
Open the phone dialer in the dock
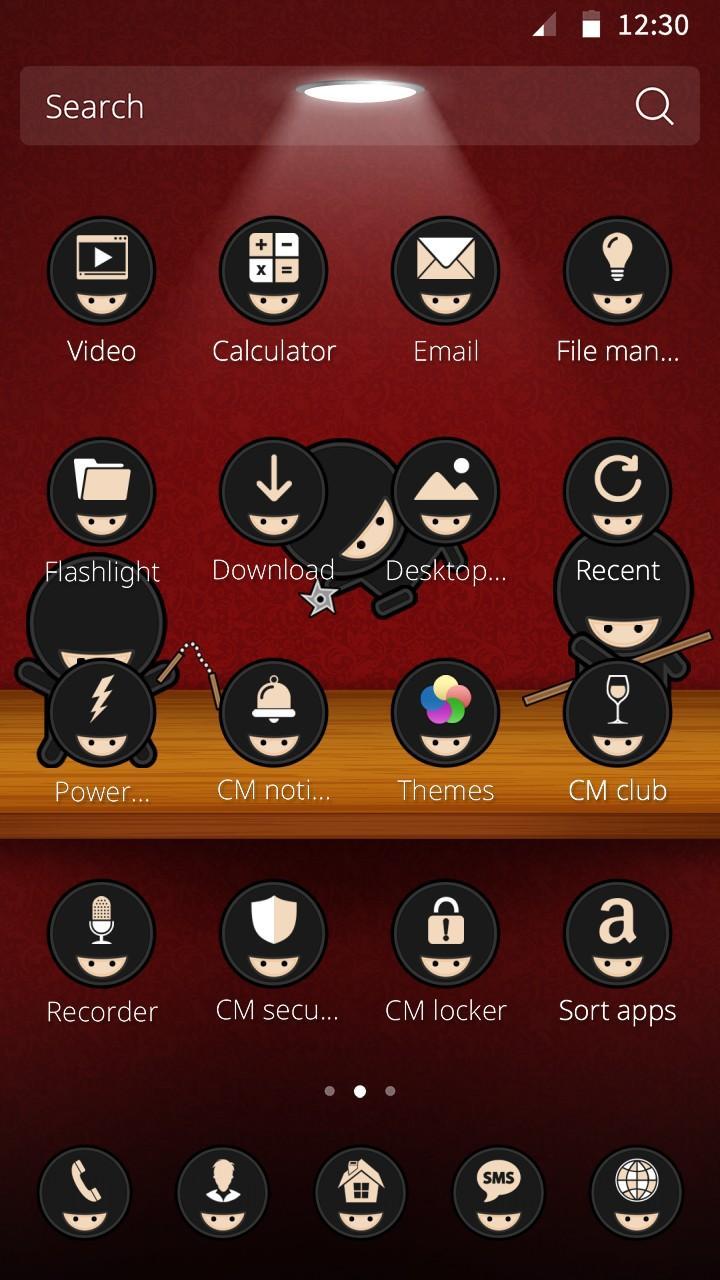84,1192
